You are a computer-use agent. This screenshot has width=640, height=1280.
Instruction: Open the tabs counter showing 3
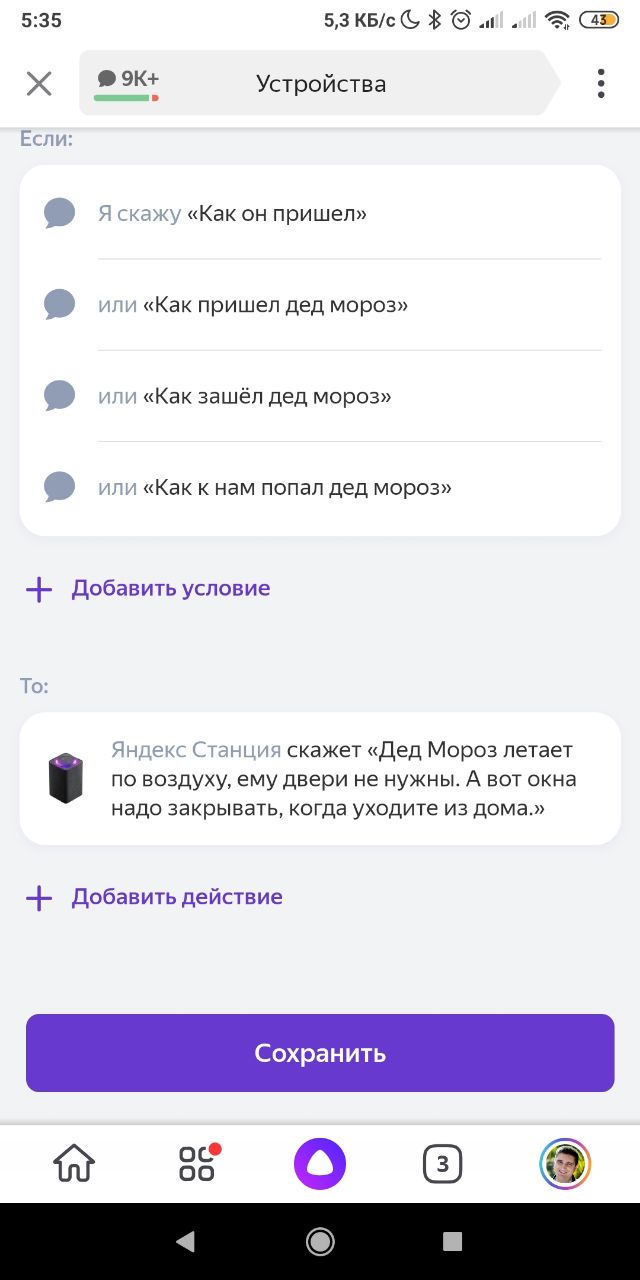[x=443, y=1164]
